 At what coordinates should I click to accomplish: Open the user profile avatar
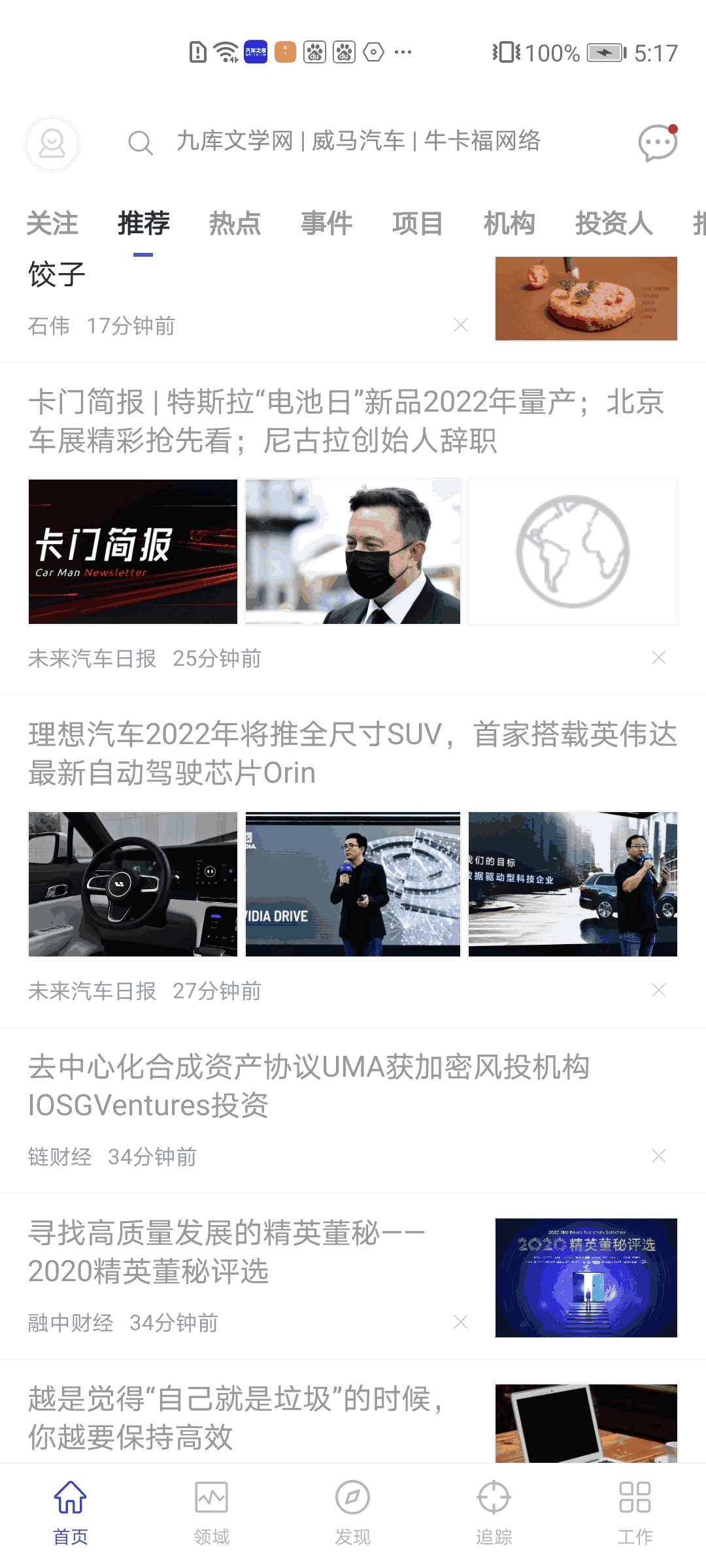pyautogui.click(x=52, y=144)
